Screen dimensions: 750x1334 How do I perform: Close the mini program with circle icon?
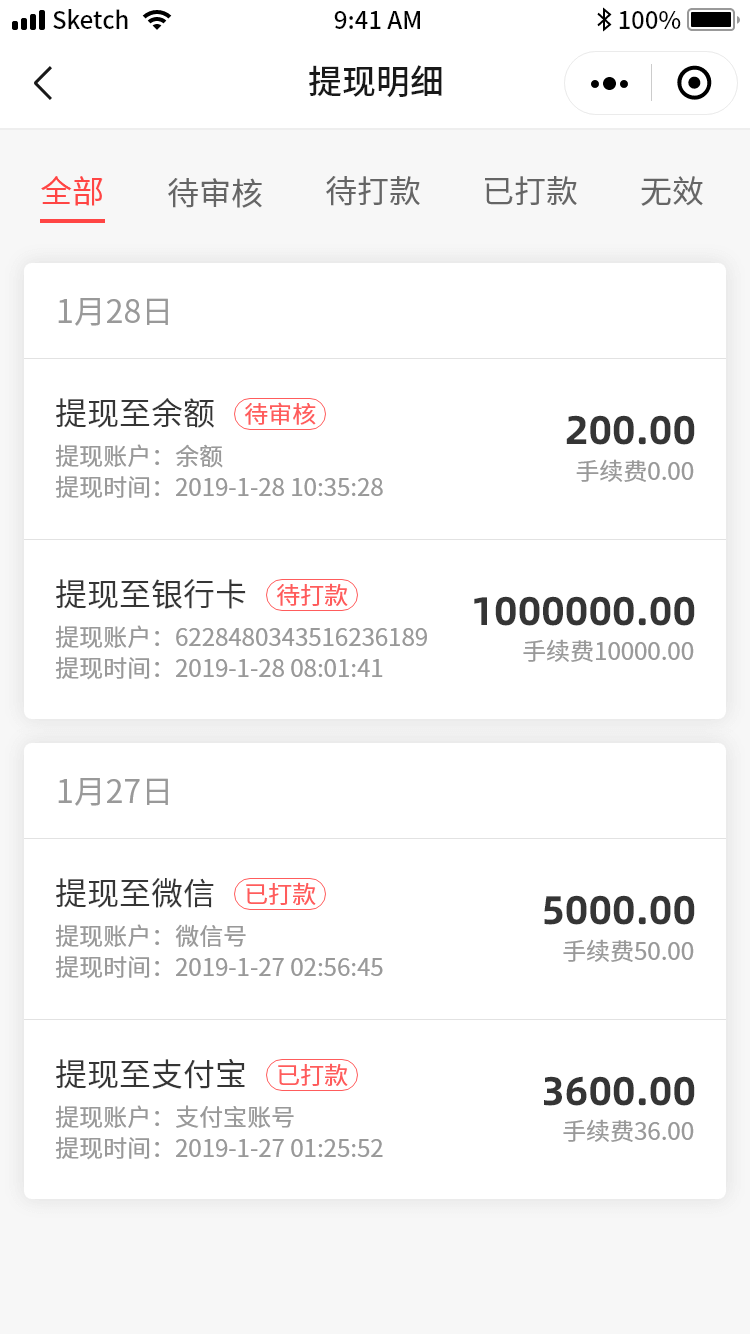coord(694,83)
